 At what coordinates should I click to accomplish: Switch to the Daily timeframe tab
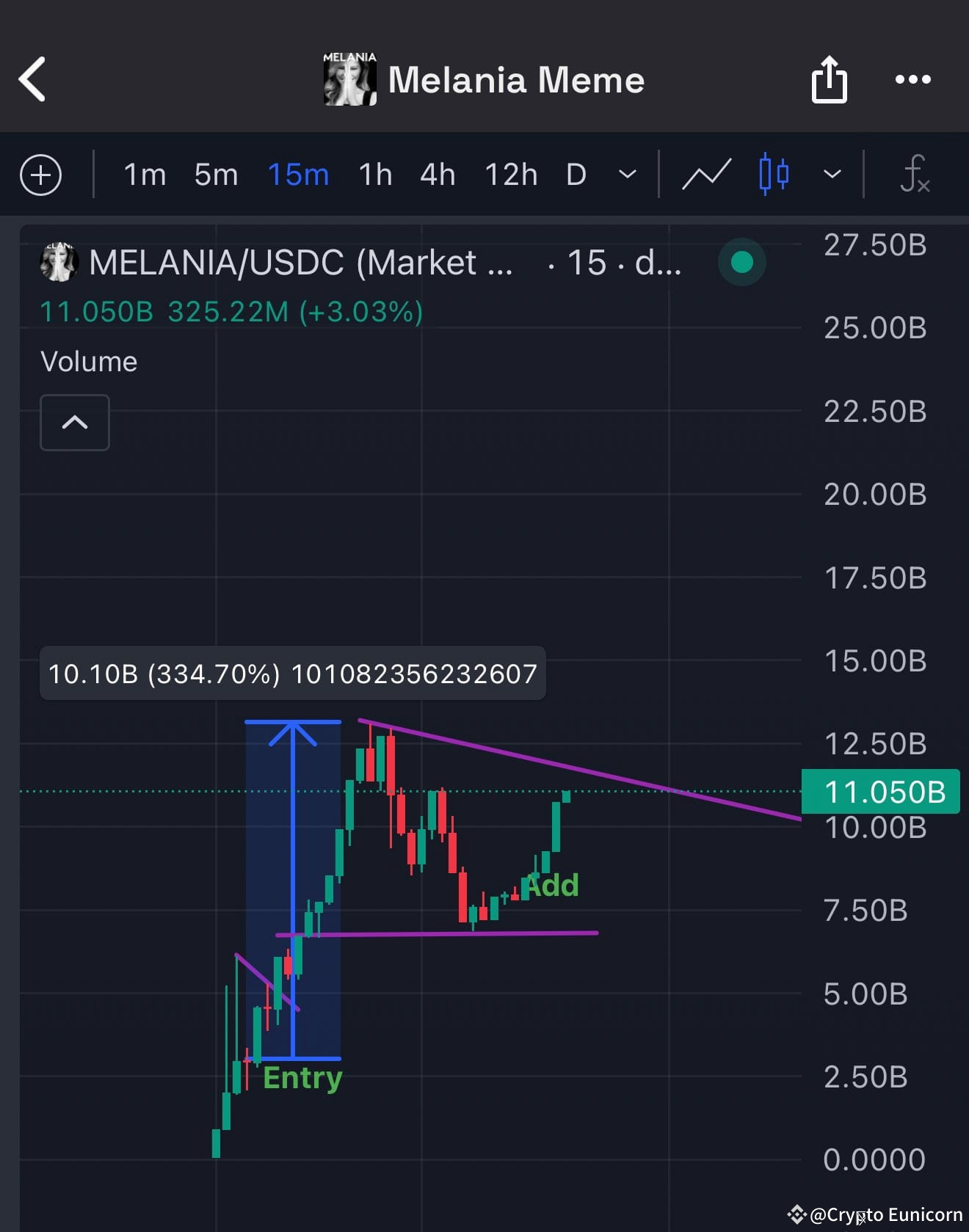click(x=576, y=174)
